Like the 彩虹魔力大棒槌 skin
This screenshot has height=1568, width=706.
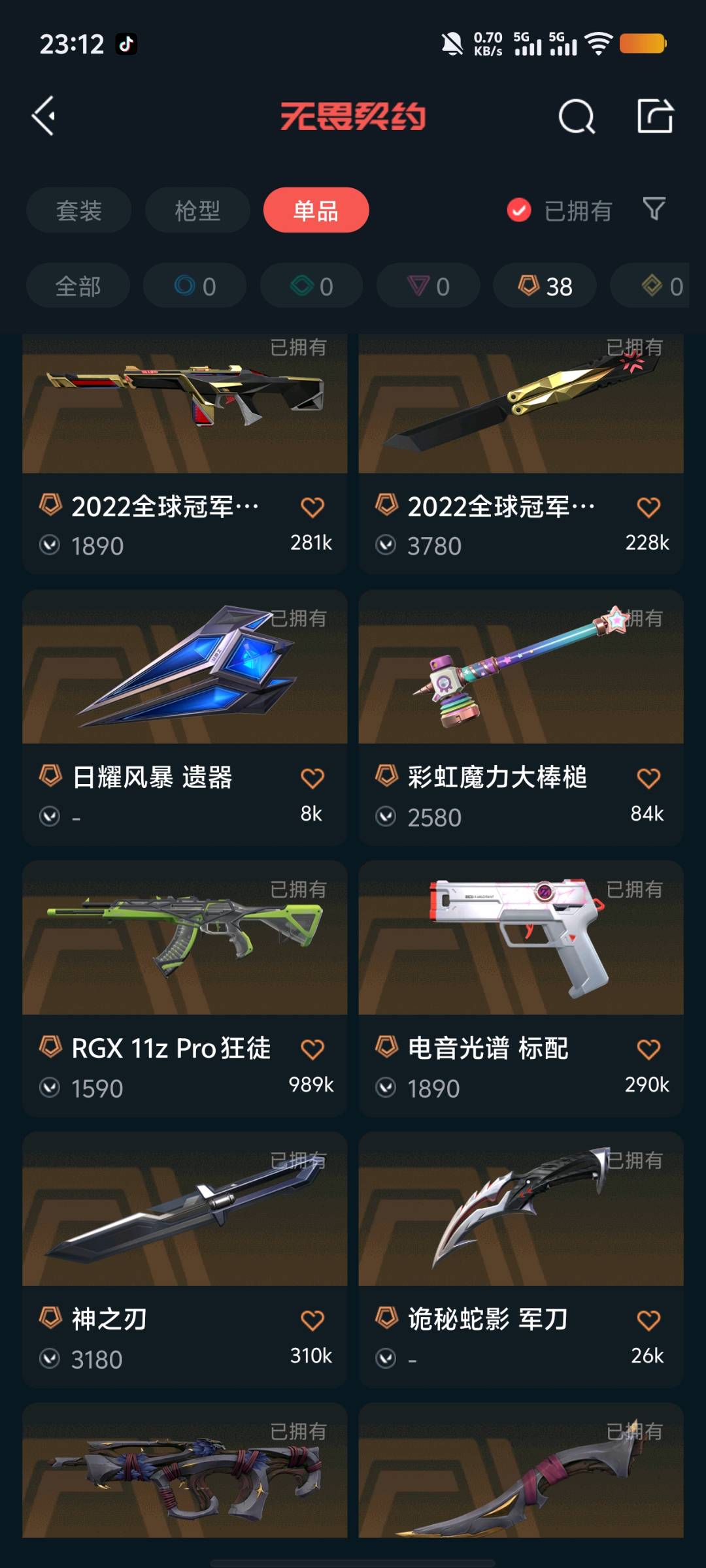pos(648,778)
